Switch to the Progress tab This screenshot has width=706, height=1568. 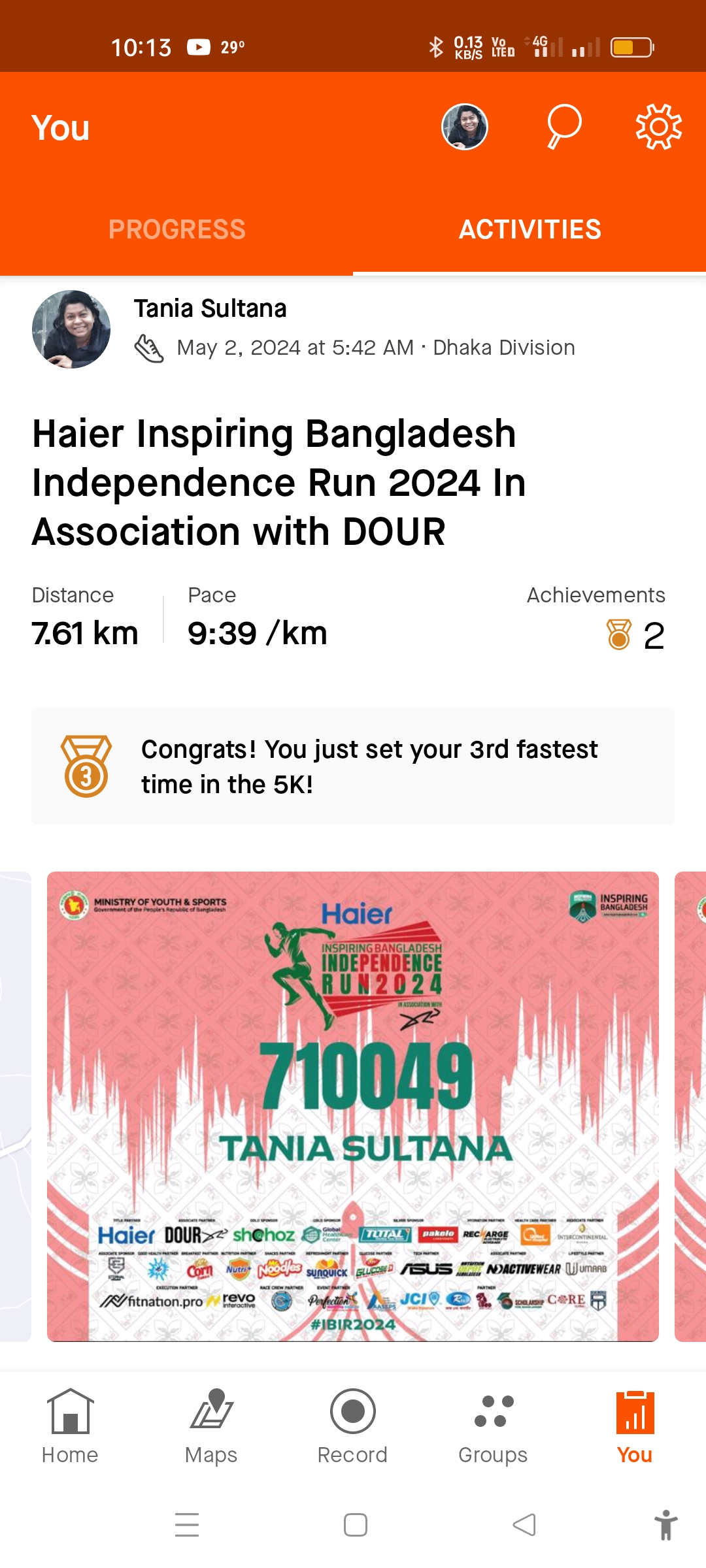176,229
